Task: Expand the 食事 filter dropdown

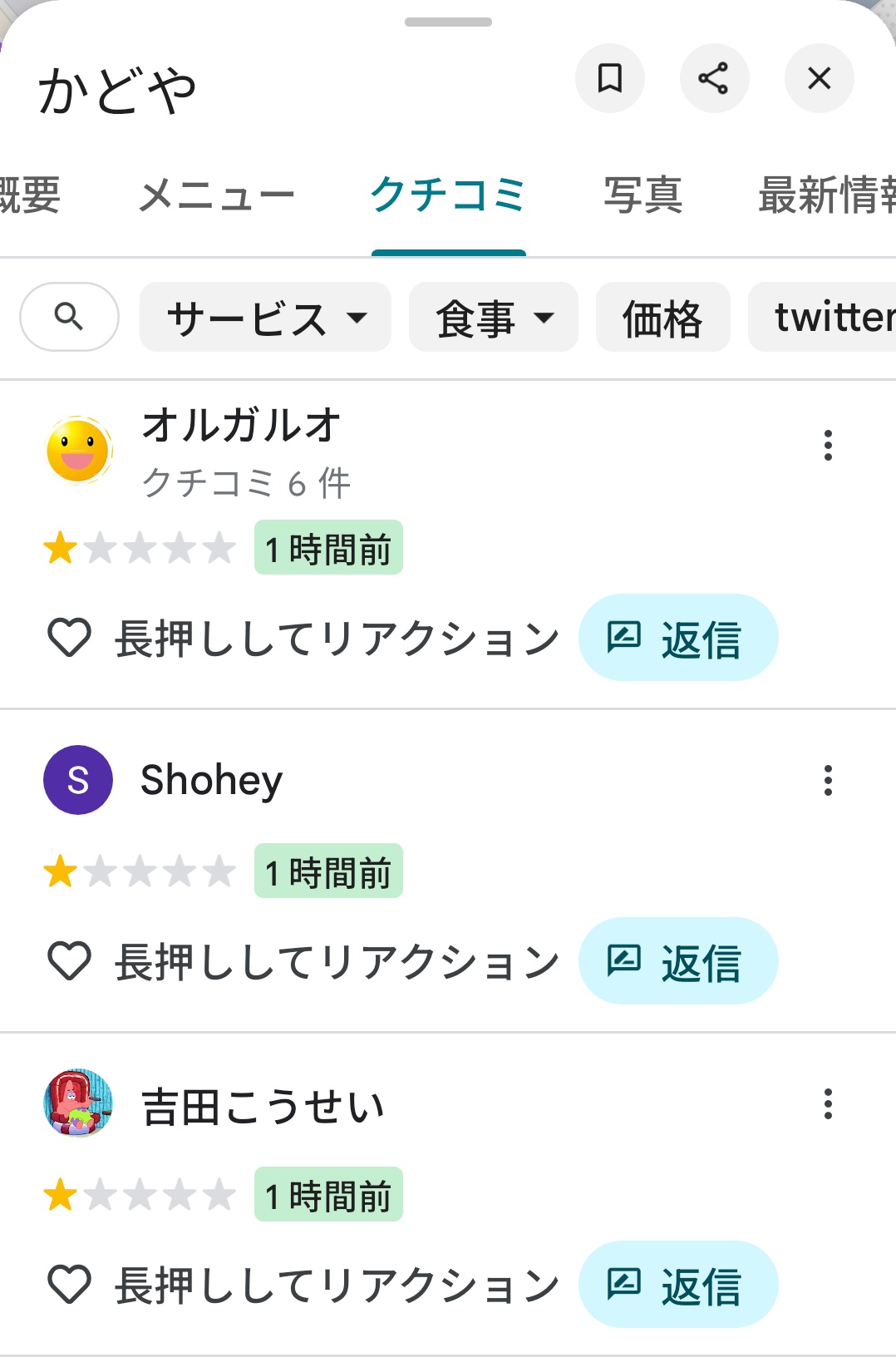Action: tap(493, 318)
